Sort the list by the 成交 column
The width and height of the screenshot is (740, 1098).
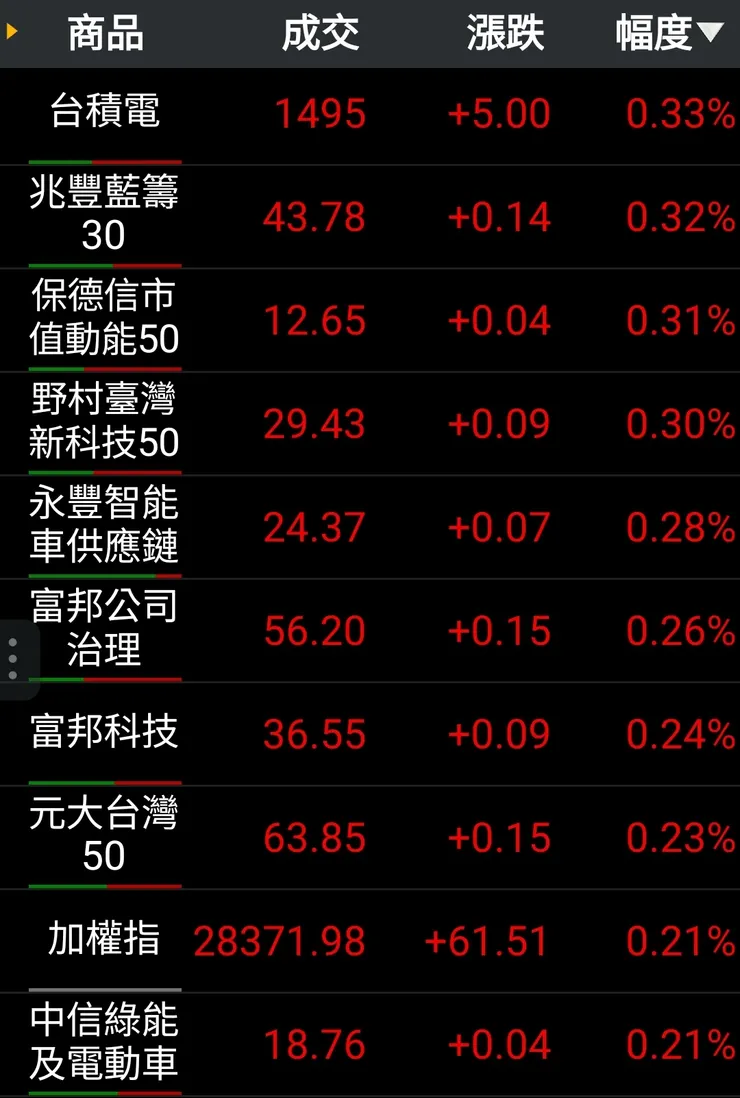(322, 31)
